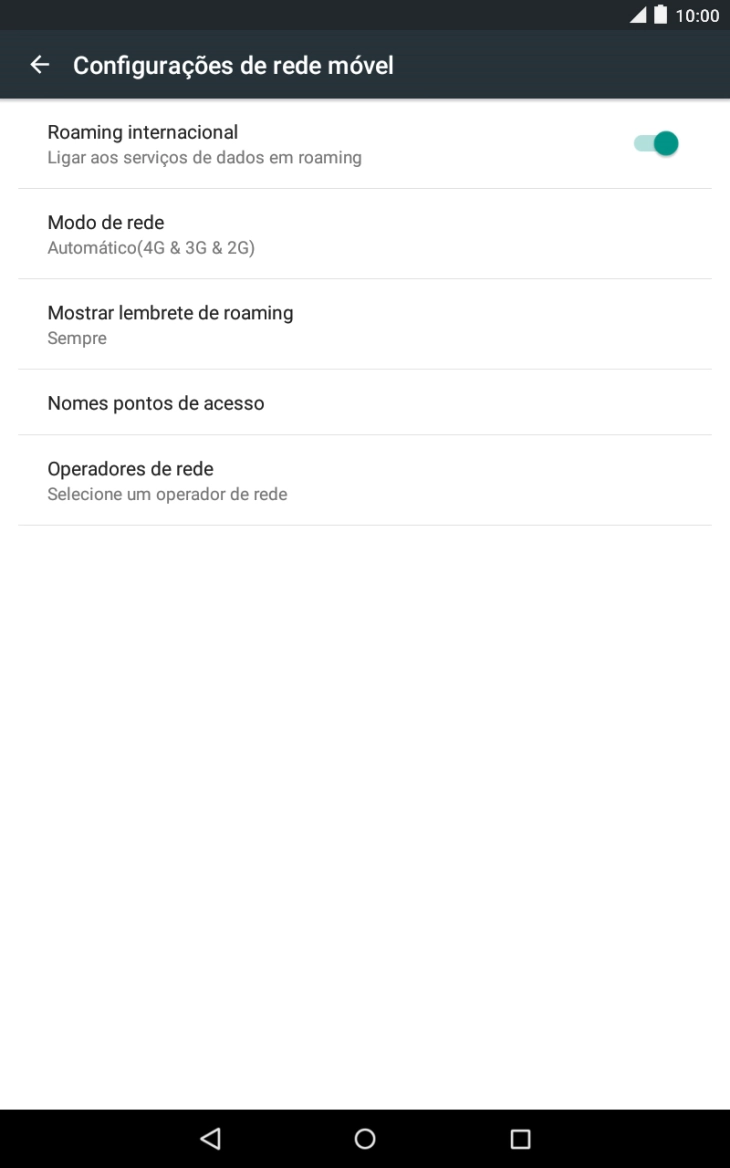The image size is (730, 1168).
Task: Choose Automático(4G & 3G & 2G) network mode
Action: 151,247
